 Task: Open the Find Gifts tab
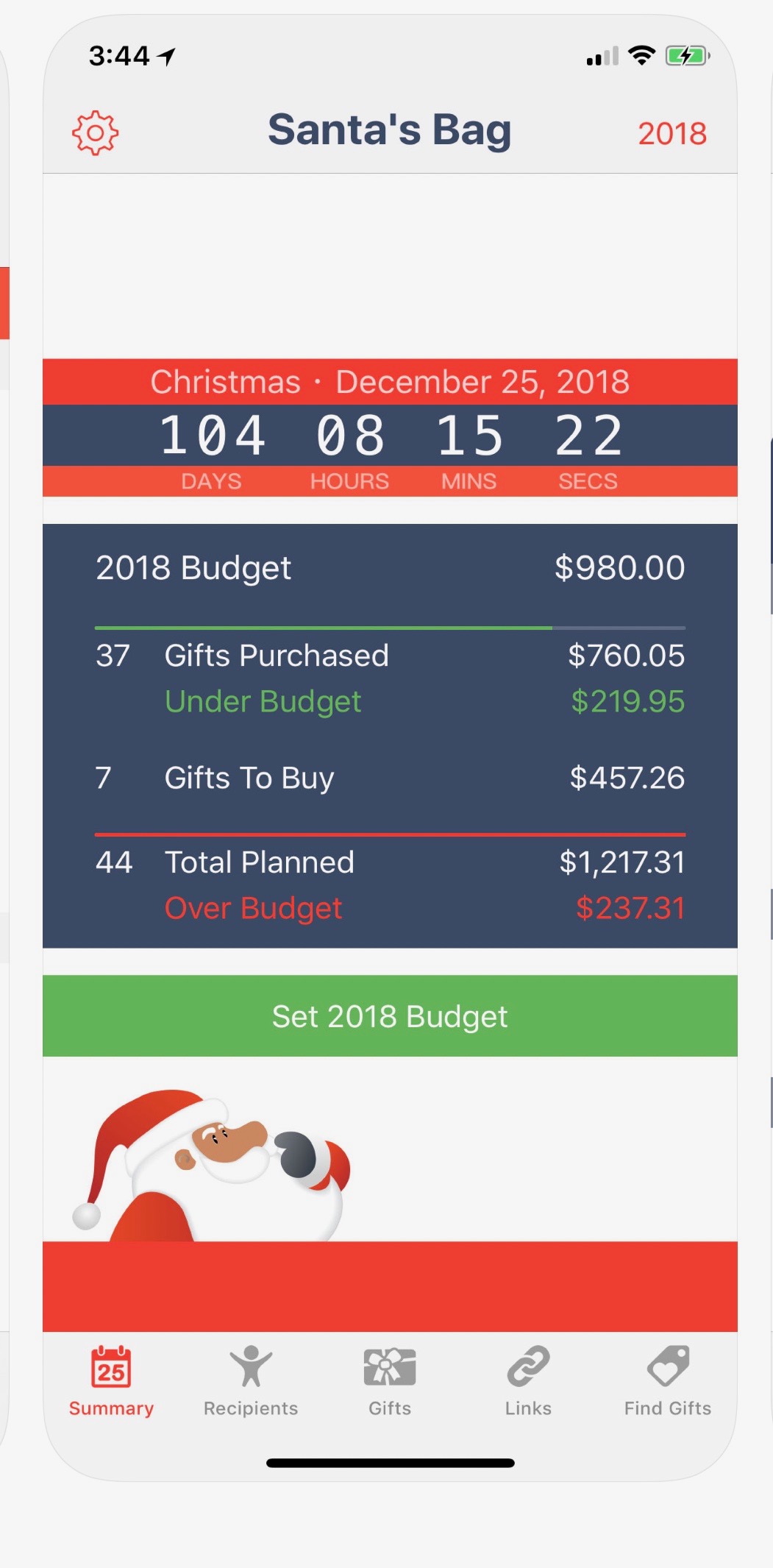(x=667, y=1381)
